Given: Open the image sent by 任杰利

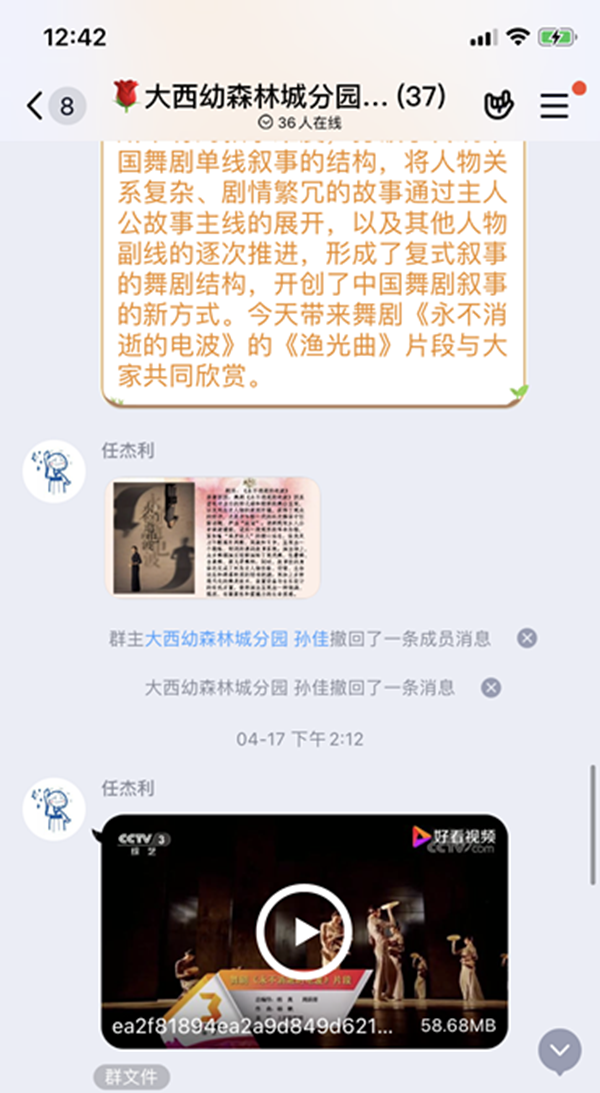Looking at the screenshot, I should (x=213, y=538).
